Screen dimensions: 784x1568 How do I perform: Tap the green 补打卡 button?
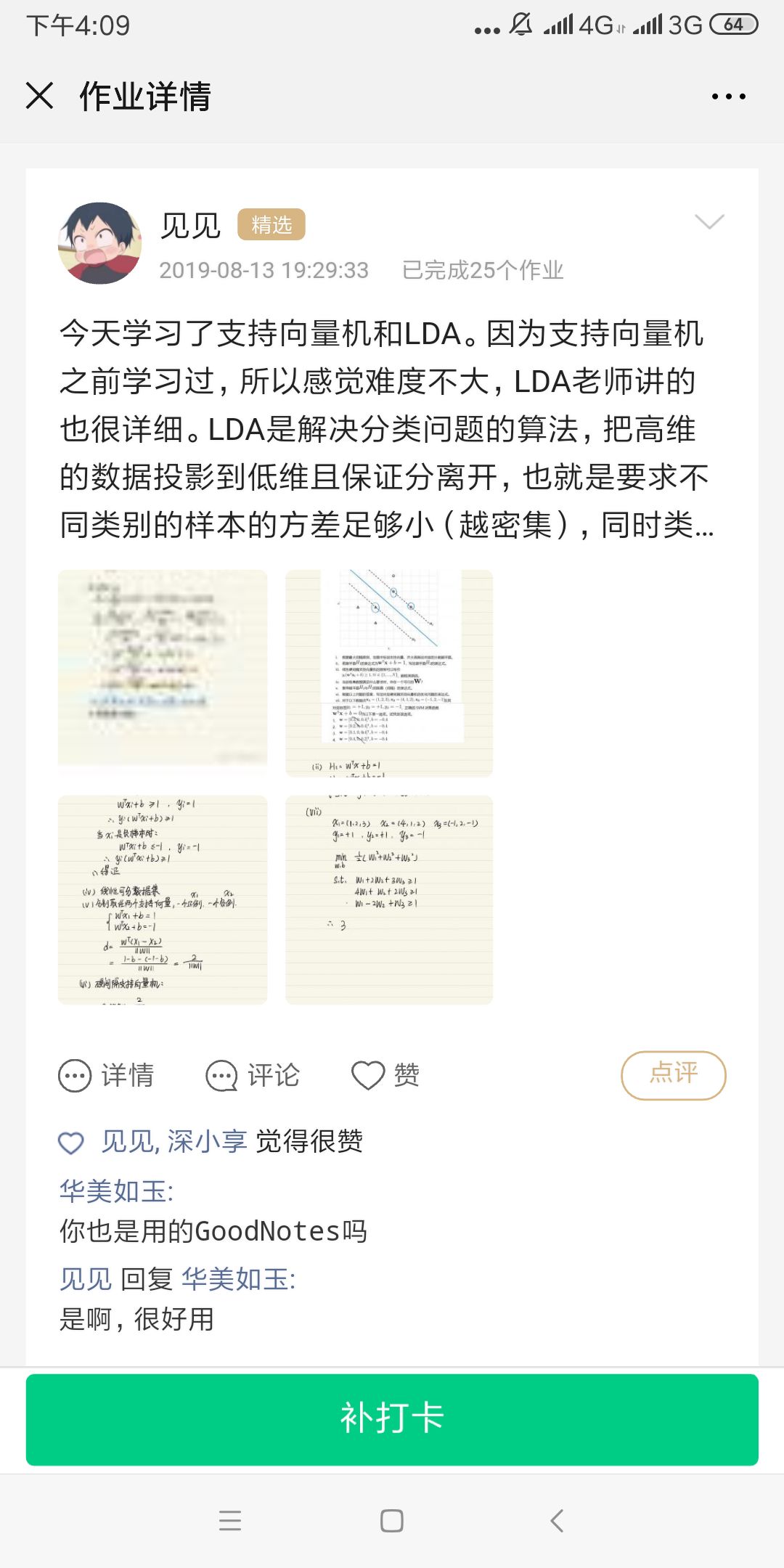[x=392, y=1419]
